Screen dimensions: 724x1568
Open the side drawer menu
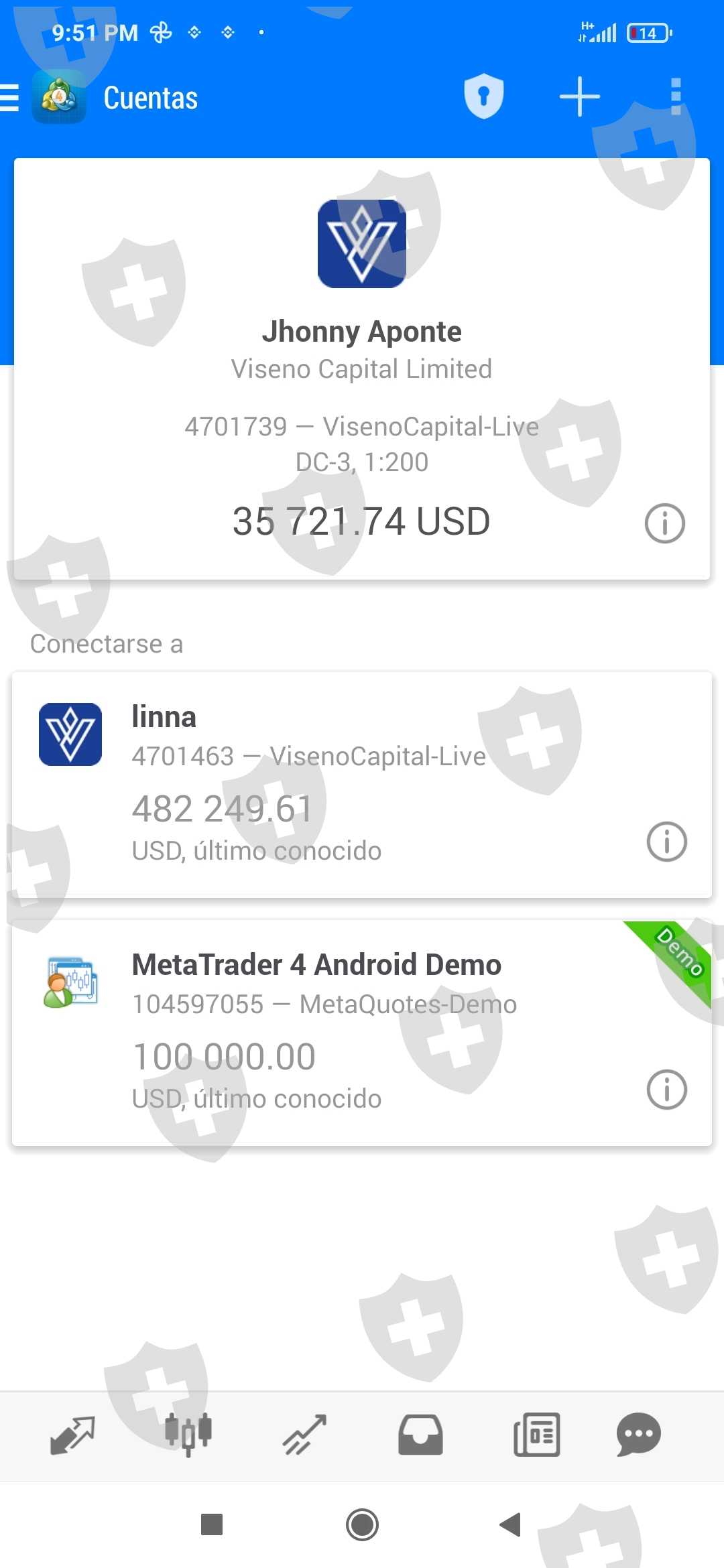(11, 98)
